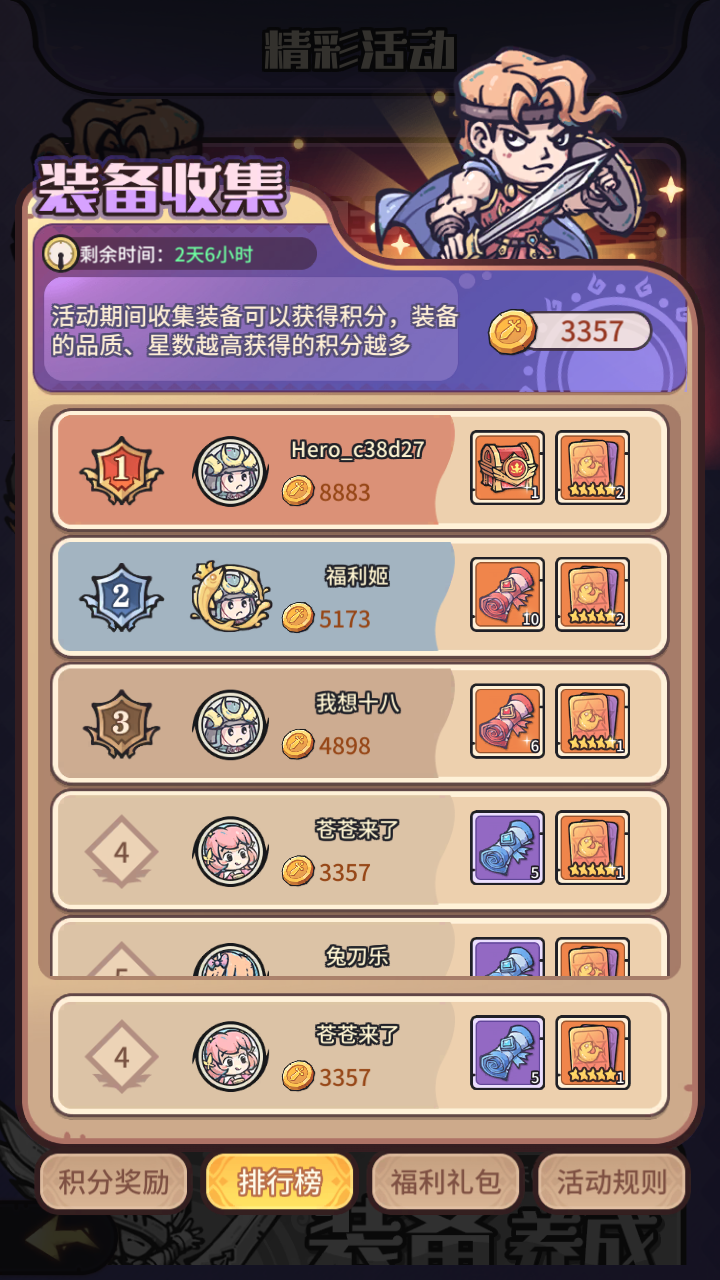
Task: Open Hero_c38d27's reward chest icon
Action: tap(506, 466)
